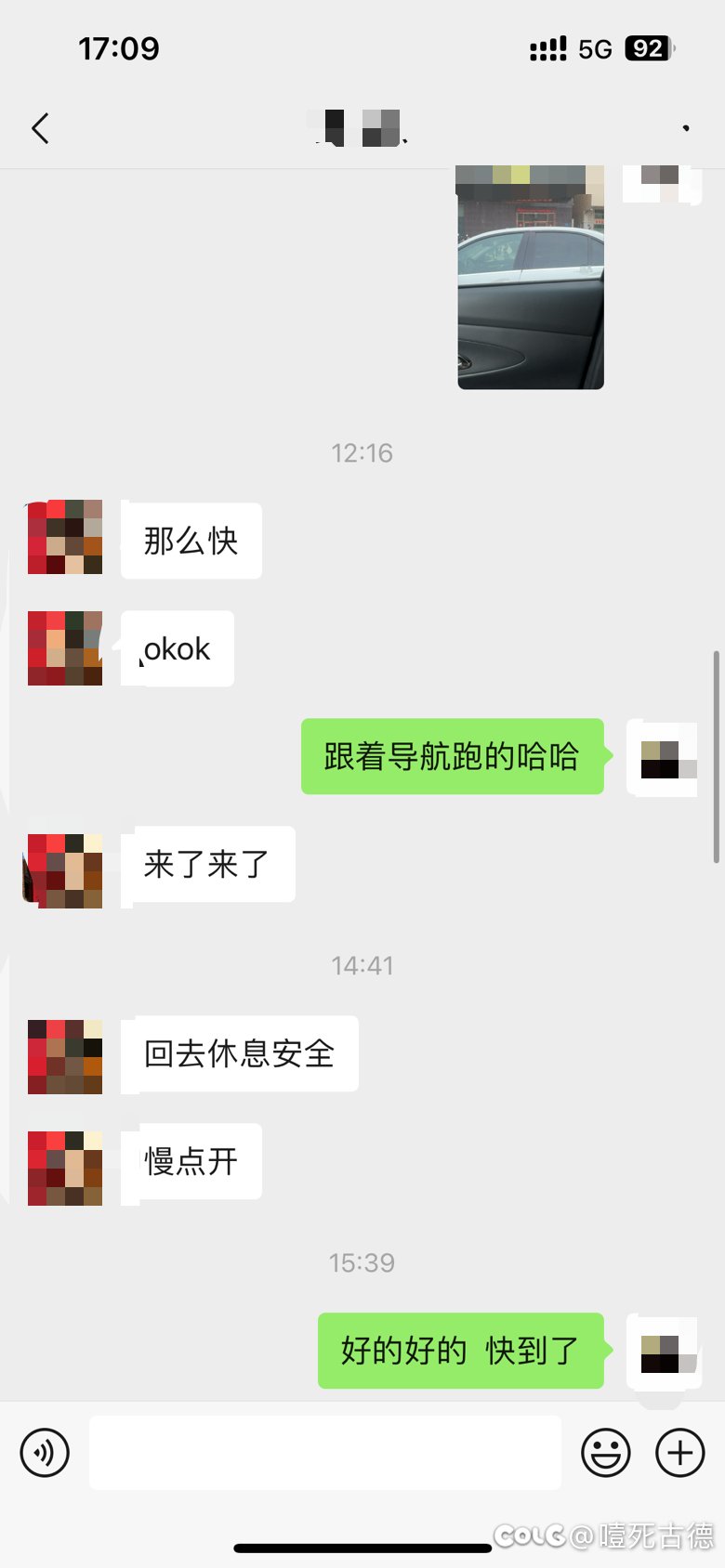Open contact avatar next to 那么快

coord(64,537)
